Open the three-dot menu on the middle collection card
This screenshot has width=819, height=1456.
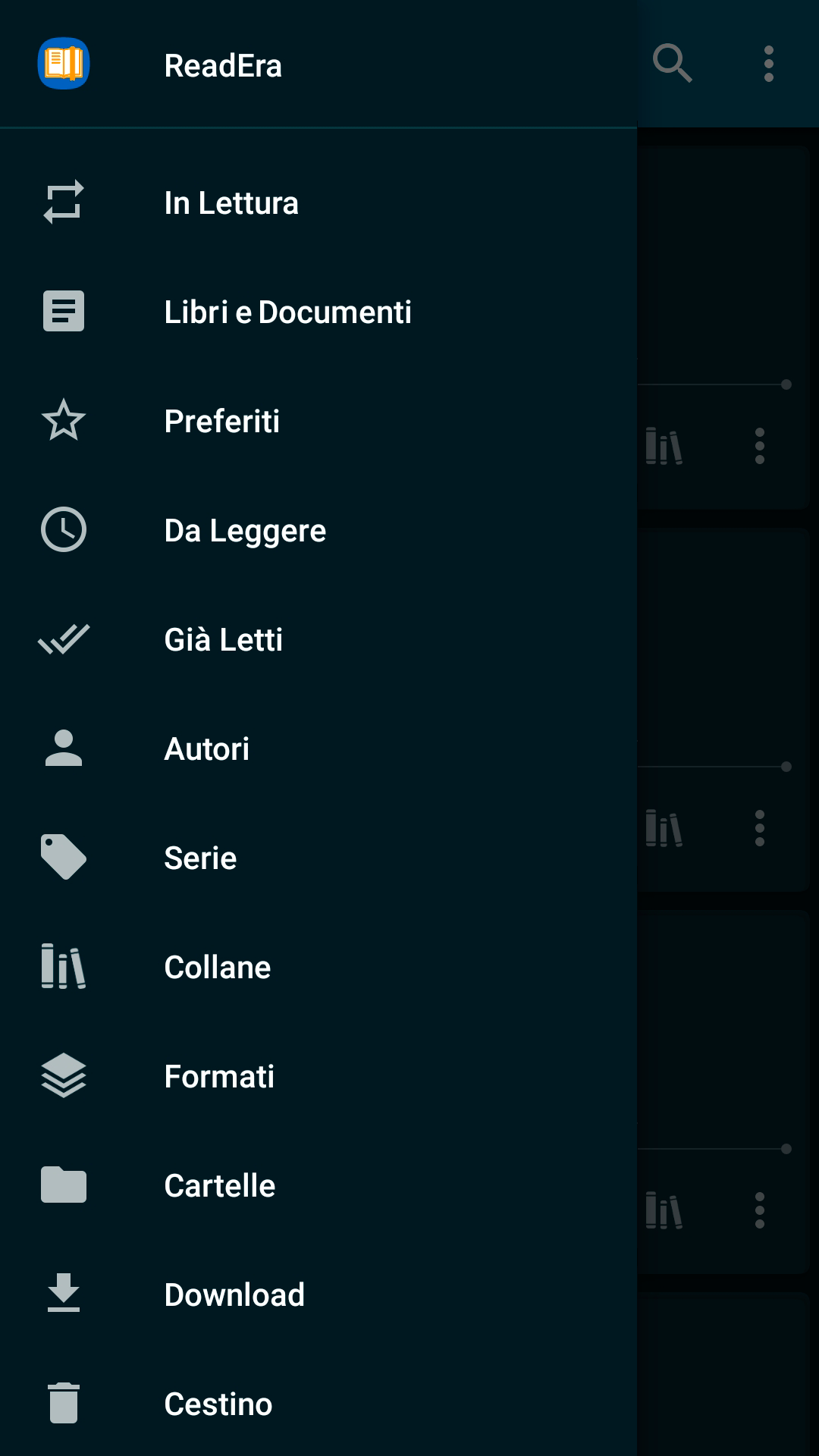tap(761, 827)
